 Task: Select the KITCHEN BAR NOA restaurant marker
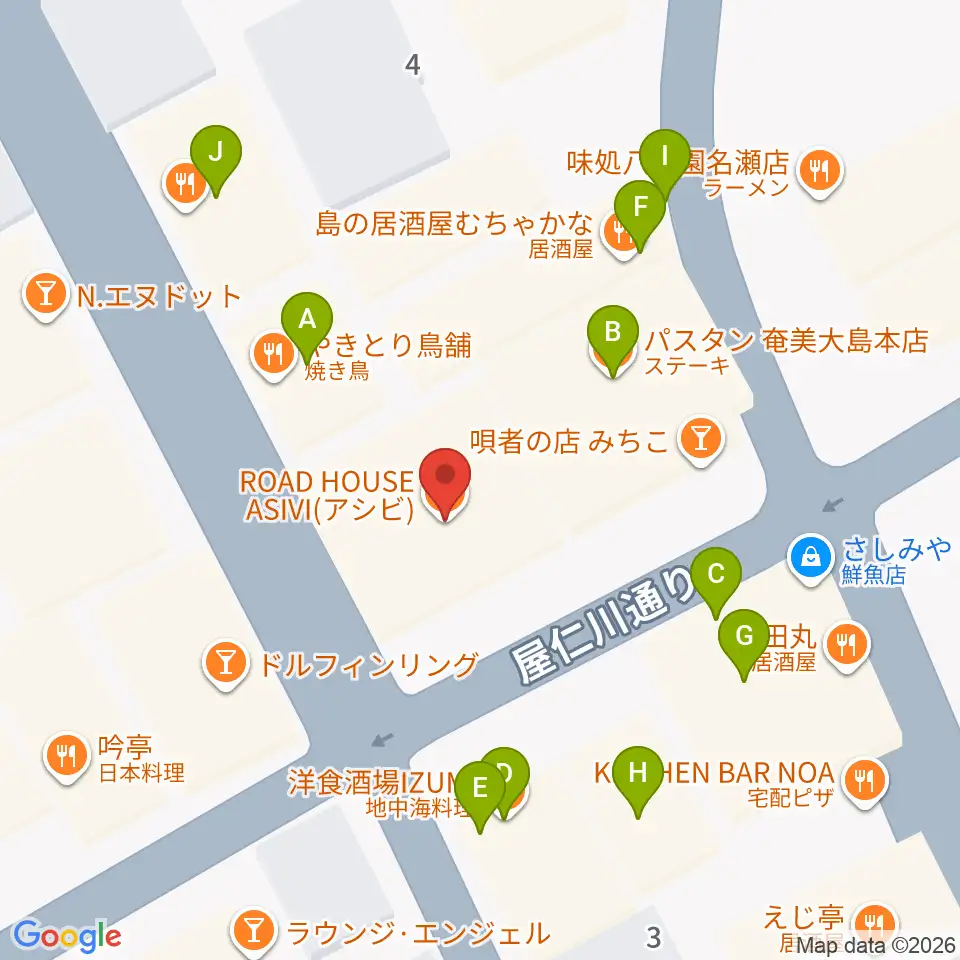click(864, 781)
